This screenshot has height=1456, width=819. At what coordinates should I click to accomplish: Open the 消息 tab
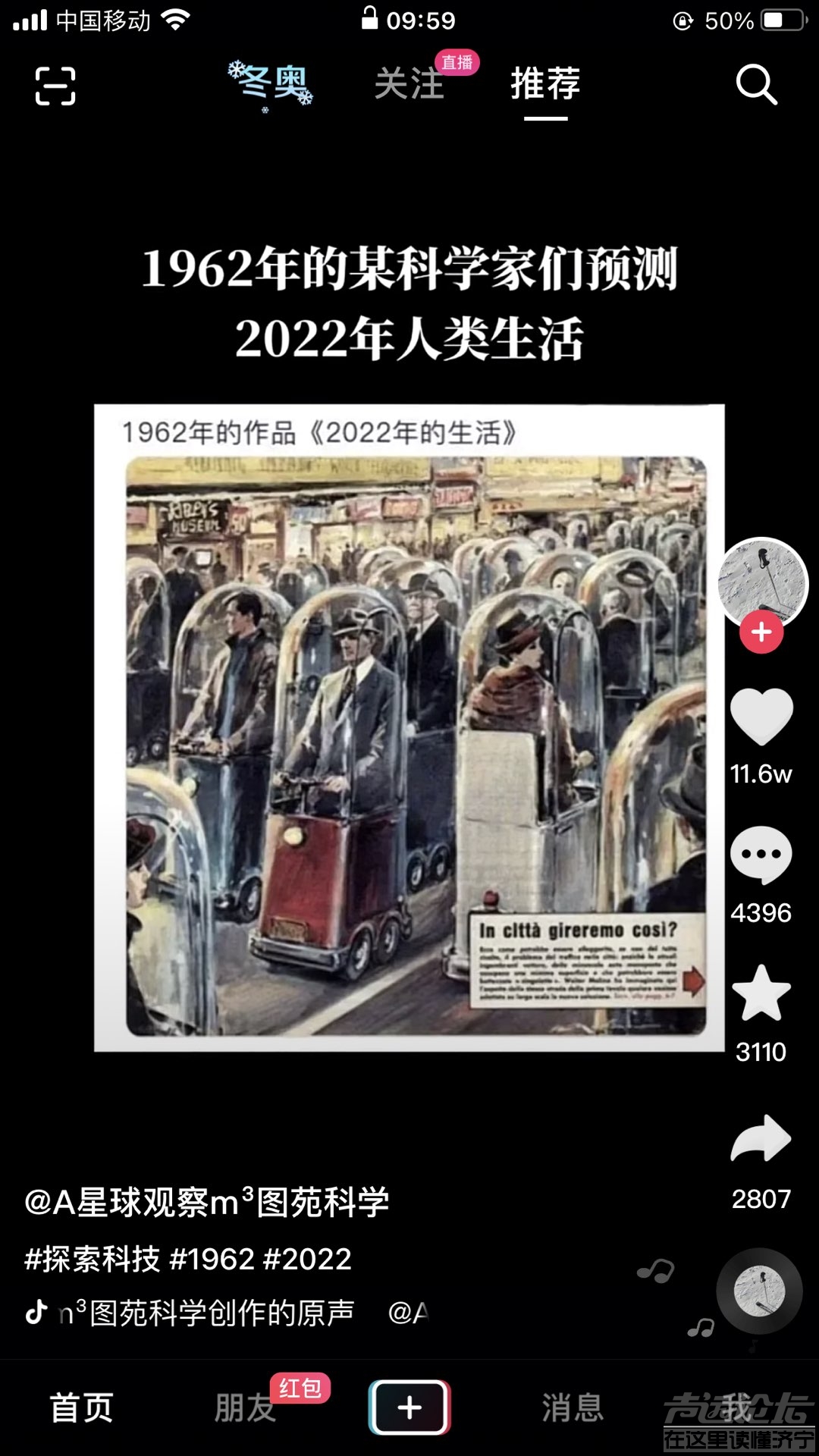[573, 1408]
